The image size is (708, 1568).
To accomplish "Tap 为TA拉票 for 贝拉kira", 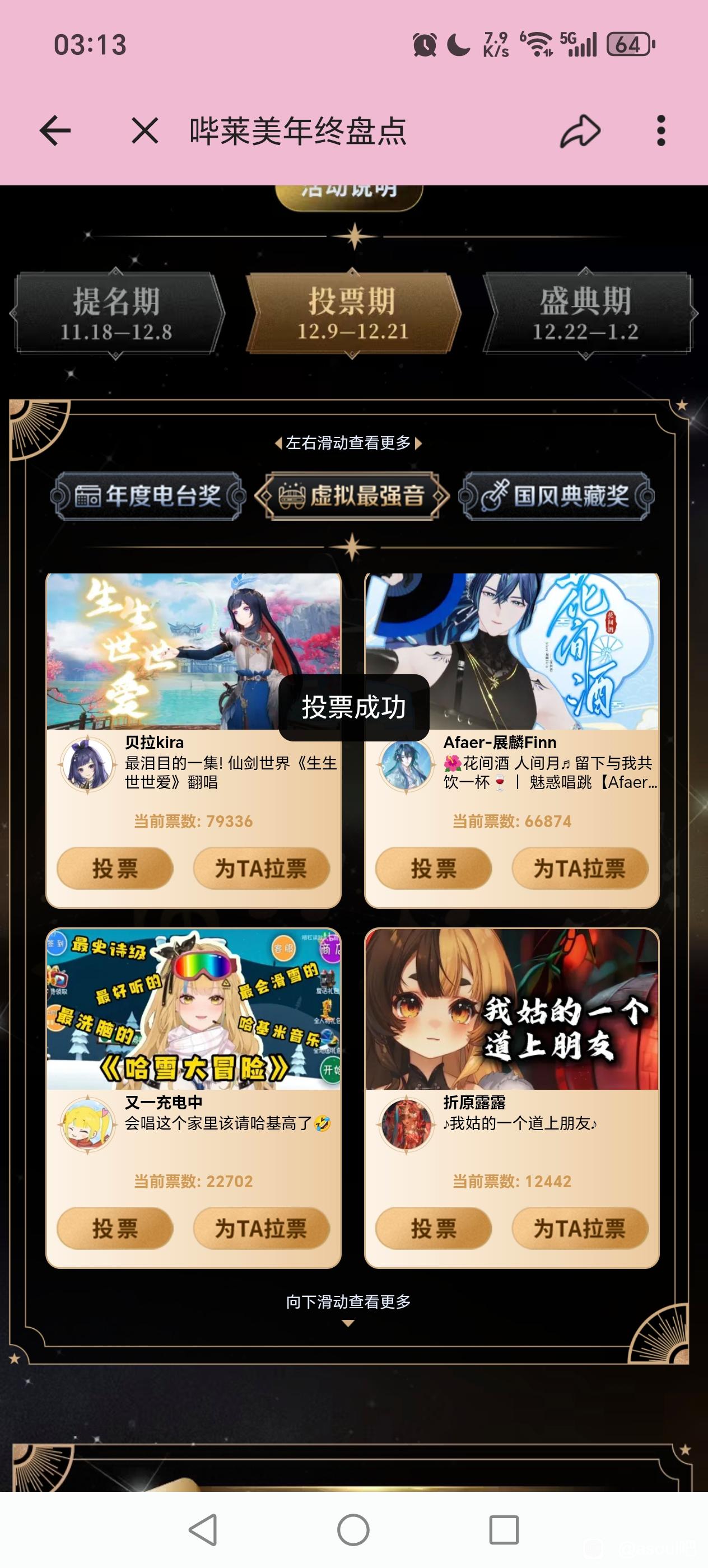I will coord(261,868).
